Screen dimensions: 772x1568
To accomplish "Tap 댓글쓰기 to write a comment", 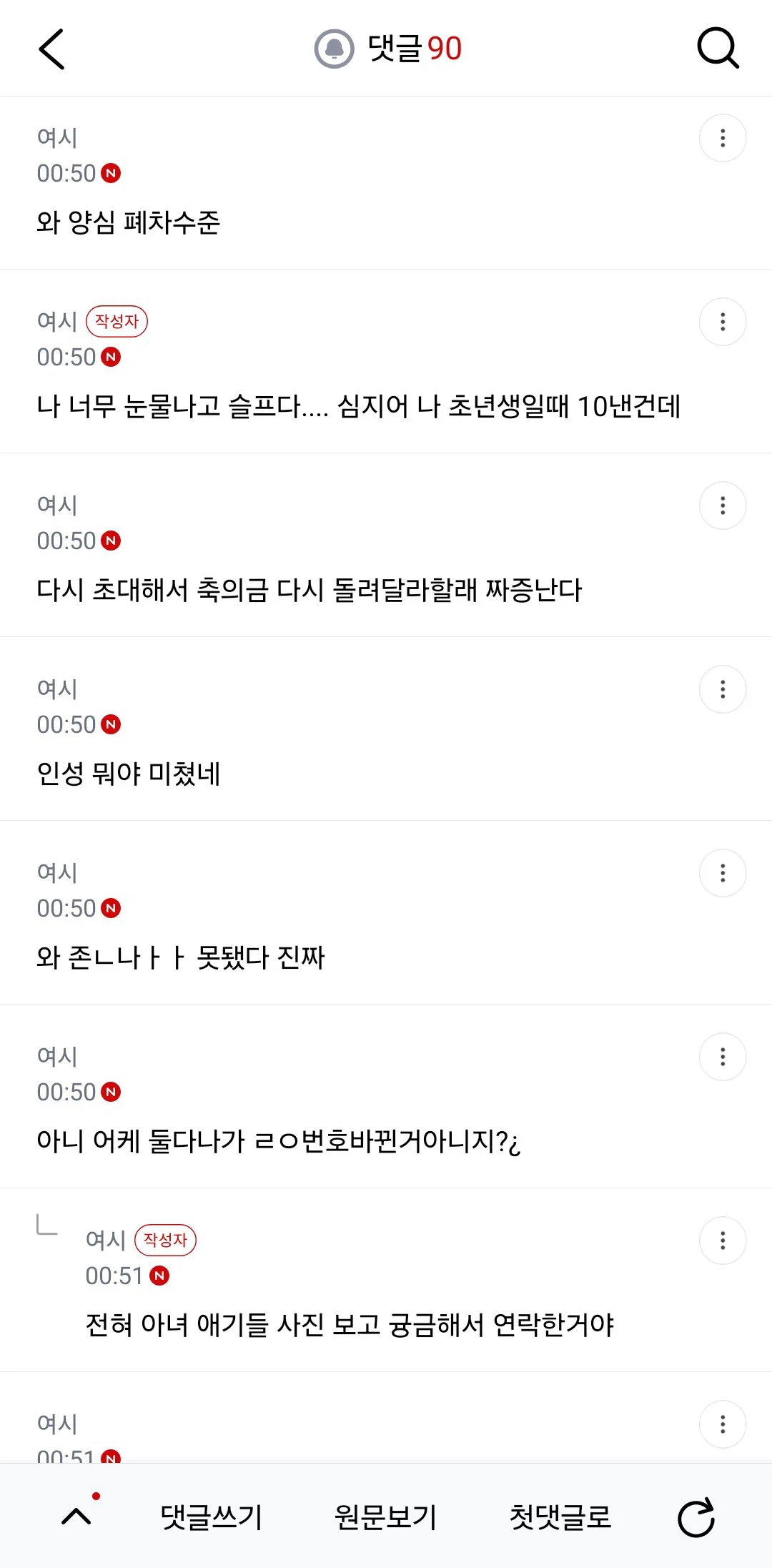I will pos(212,1517).
